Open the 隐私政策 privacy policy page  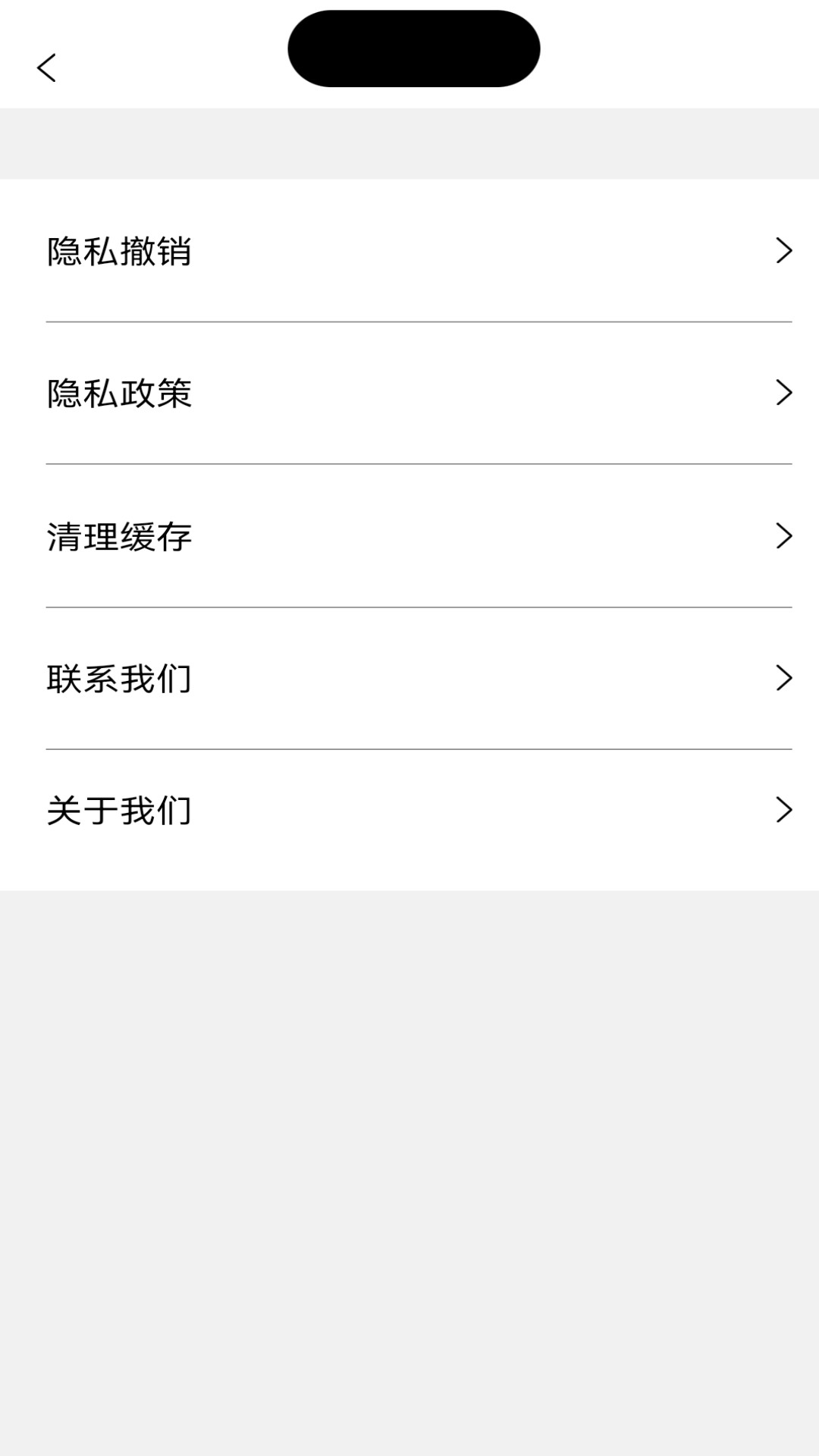click(x=409, y=394)
